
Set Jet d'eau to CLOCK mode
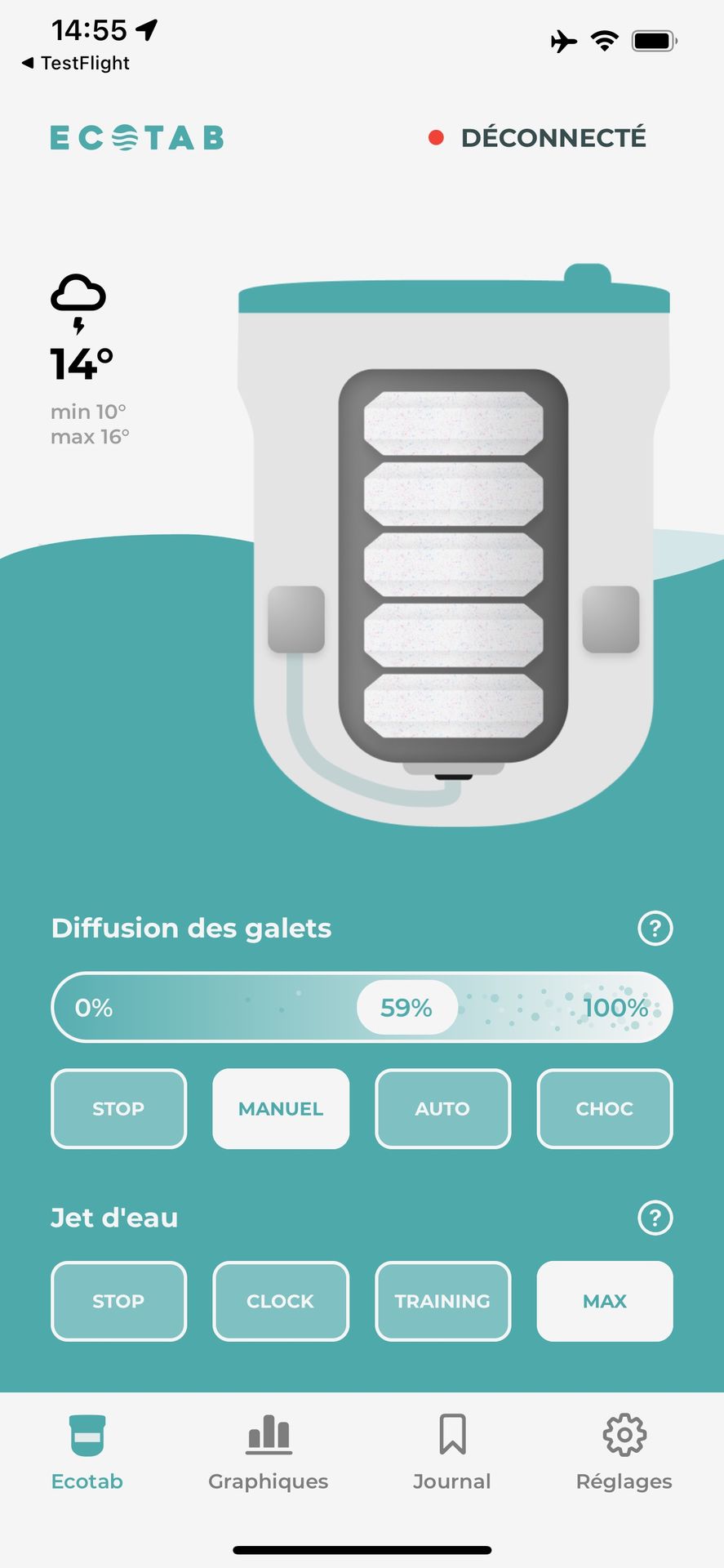click(281, 1301)
